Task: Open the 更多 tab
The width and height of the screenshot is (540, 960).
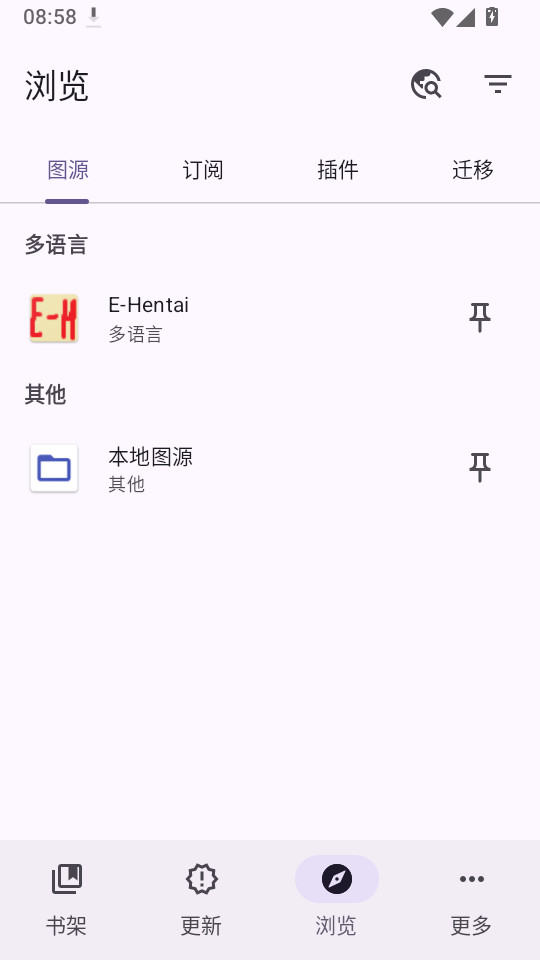Action: (x=471, y=899)
